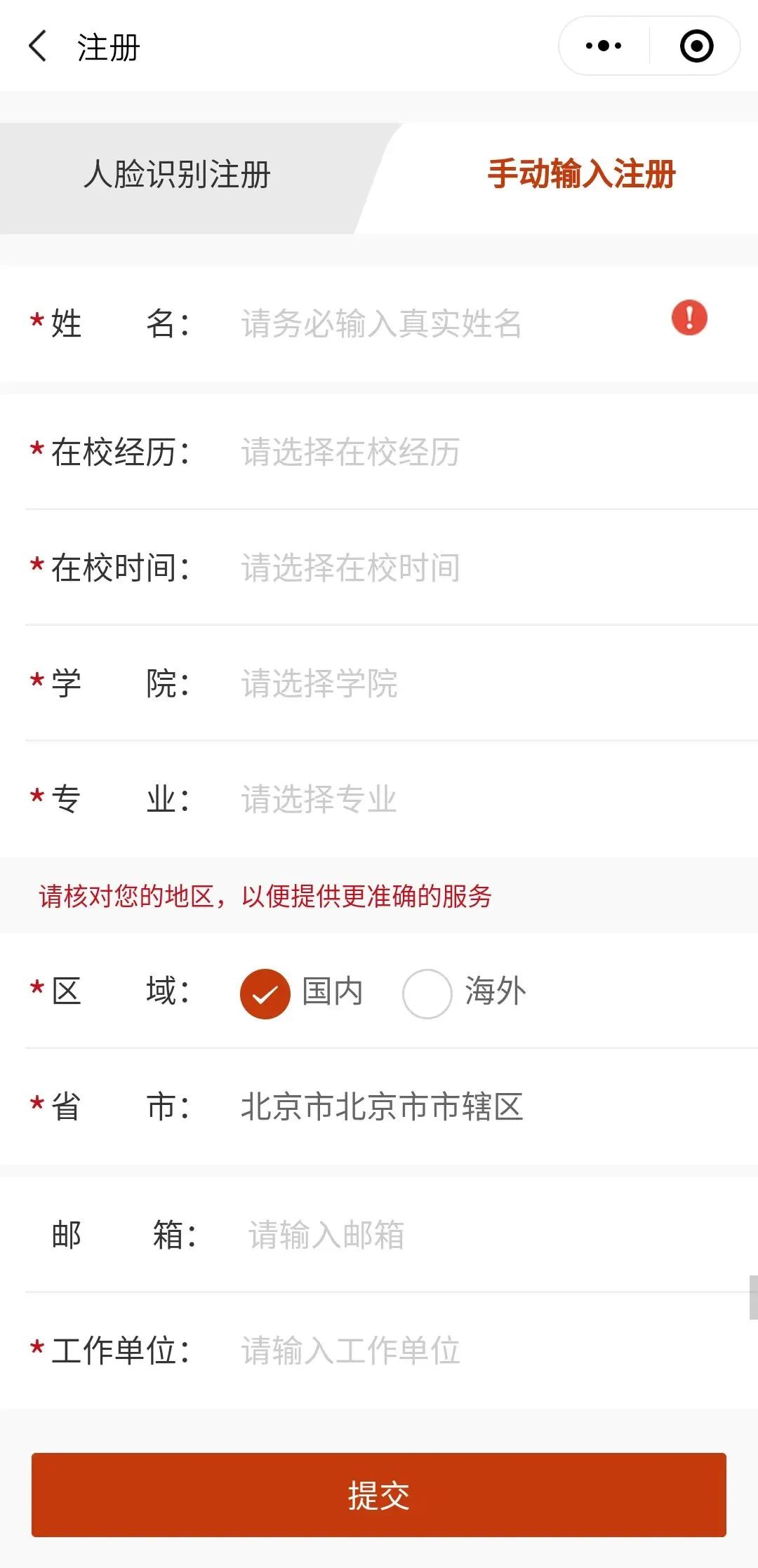
Task: Go back from the 注册 page
Action: coord(38,47)
